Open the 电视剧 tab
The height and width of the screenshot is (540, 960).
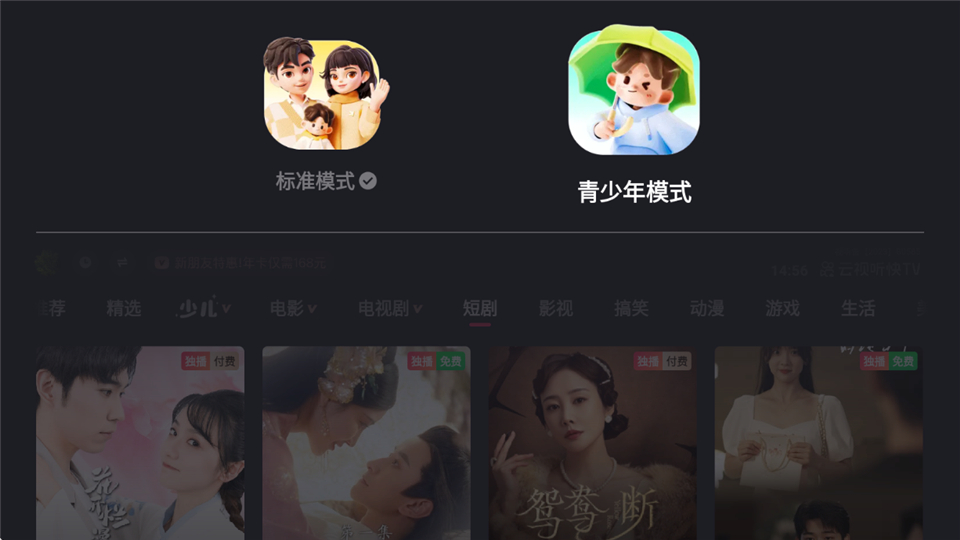(390, 308)
